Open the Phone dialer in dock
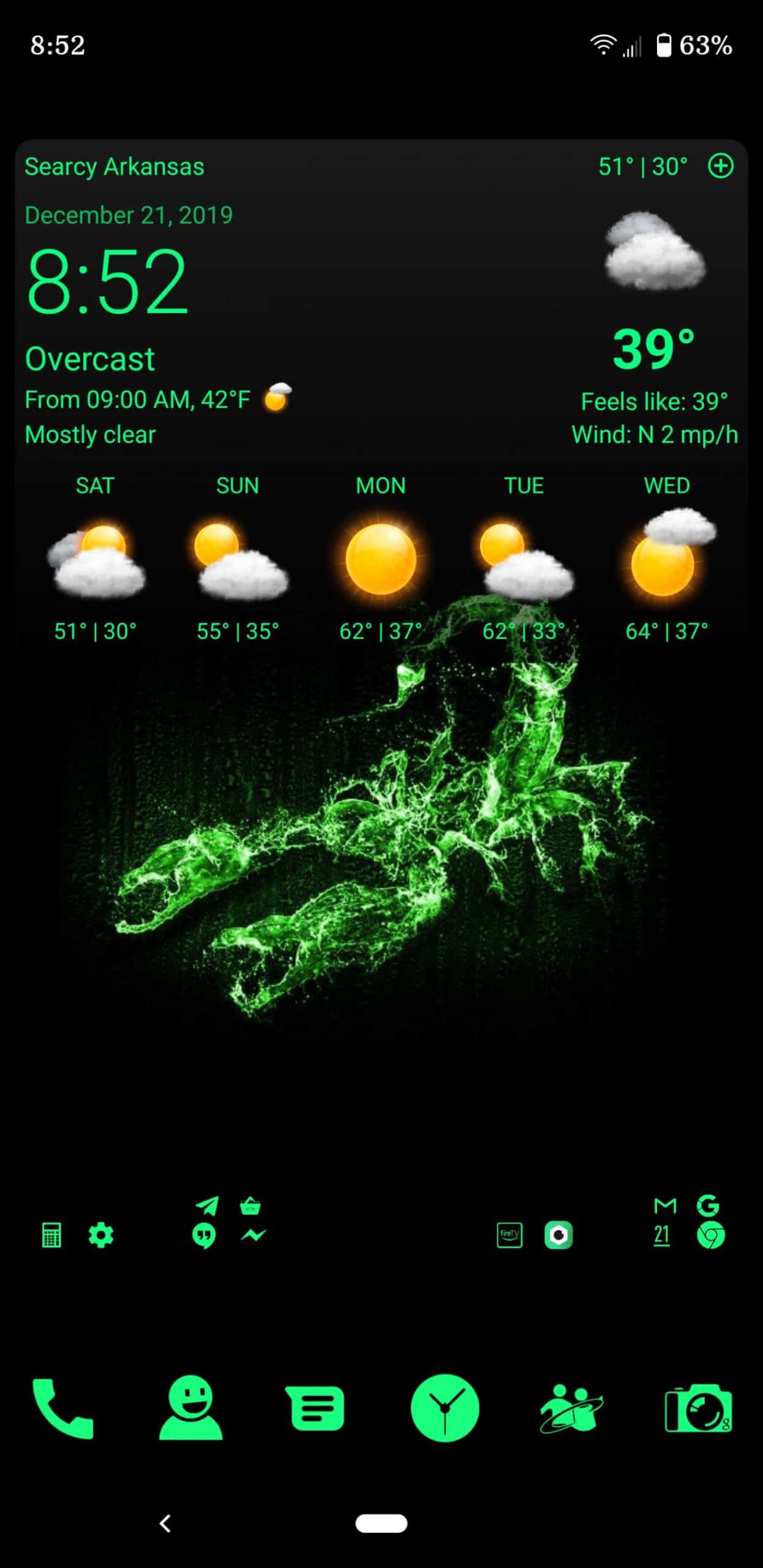 (63, 1408)
